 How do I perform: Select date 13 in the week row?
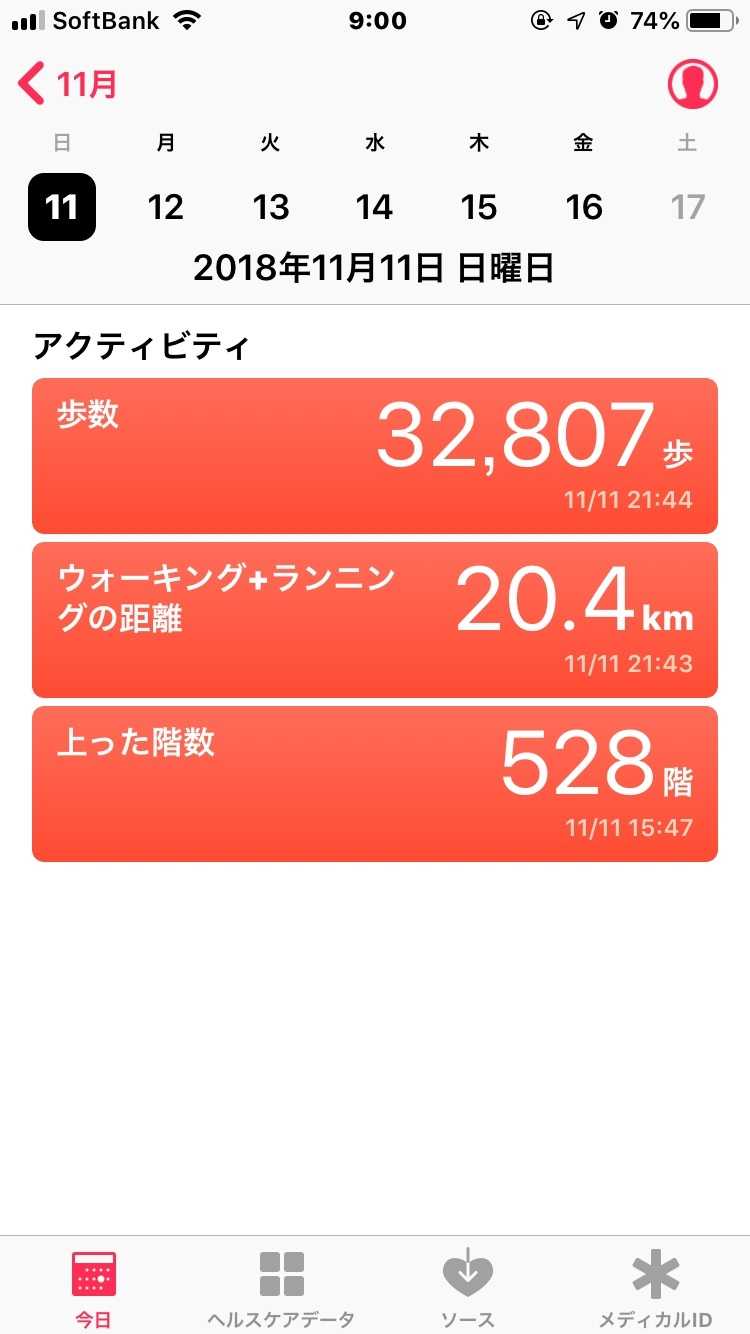(270, 207)
